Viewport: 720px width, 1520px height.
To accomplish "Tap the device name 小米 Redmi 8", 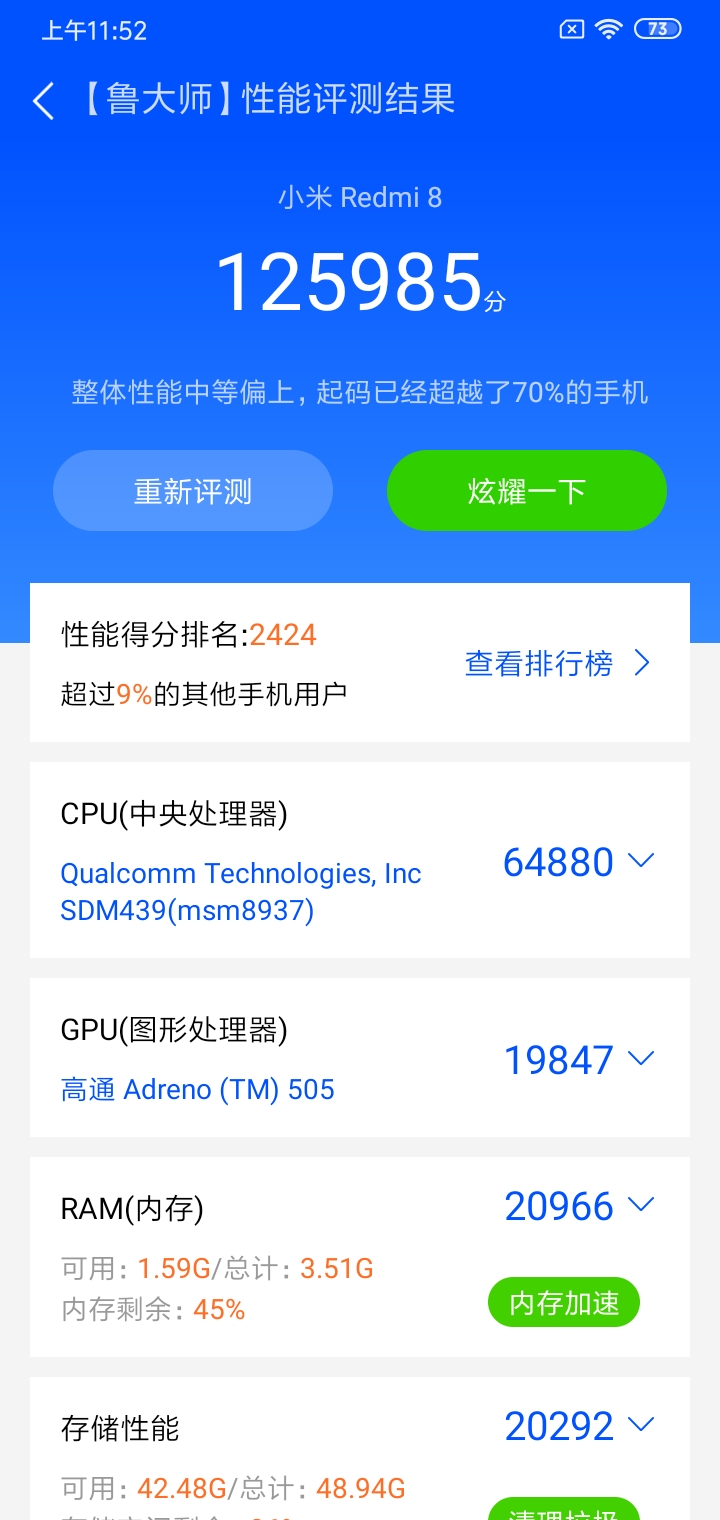I will (360, 197).
